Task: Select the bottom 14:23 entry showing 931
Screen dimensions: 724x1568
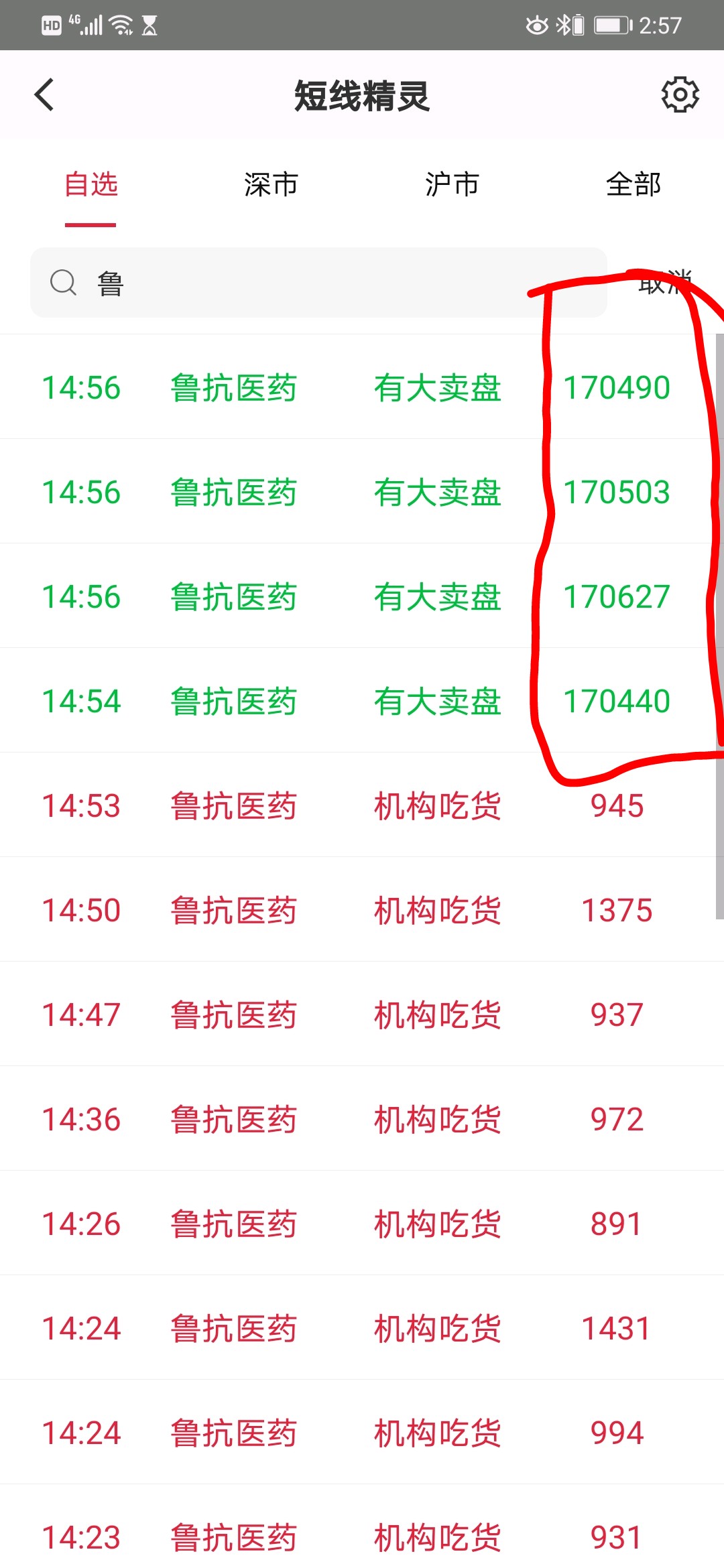Action: (362, 1536)
